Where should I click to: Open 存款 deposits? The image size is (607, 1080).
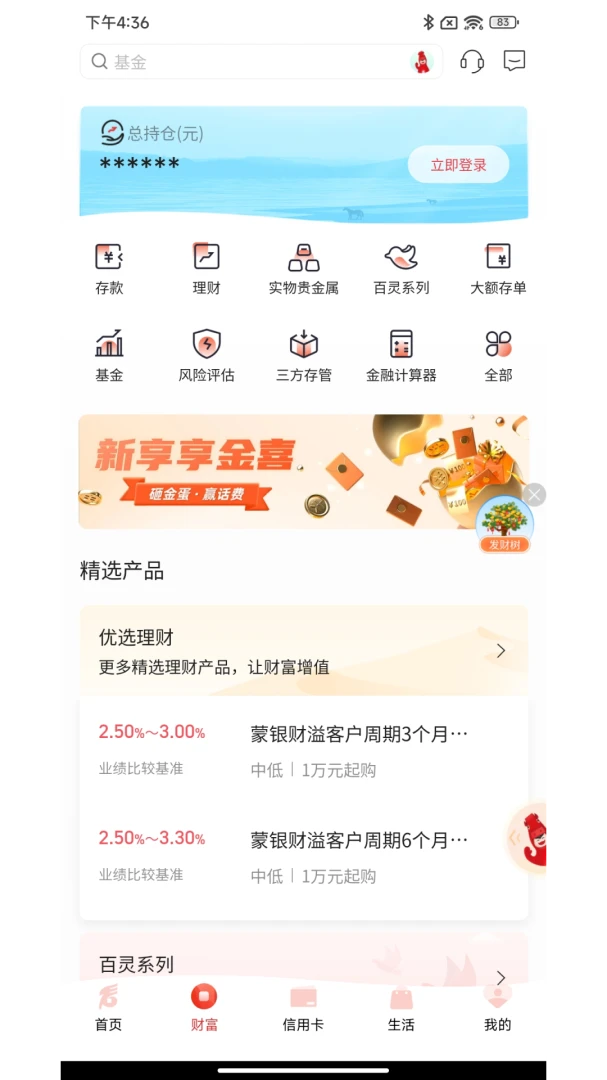[109, 268]
